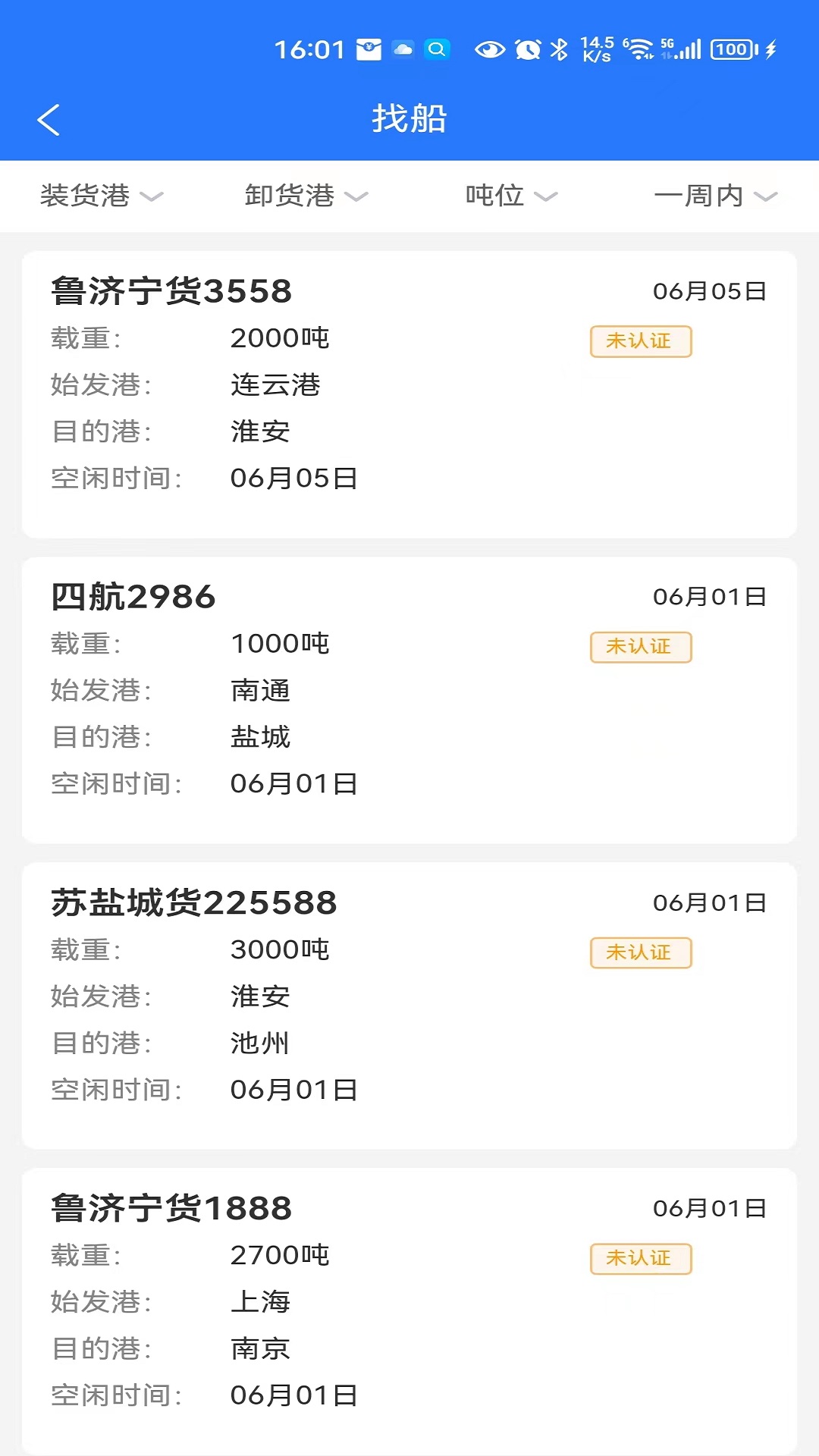The height and width of the screenshot is (1456, 819).
Task: Open ship card 鲁济宁货3558
Action: (x=409, y=394)
